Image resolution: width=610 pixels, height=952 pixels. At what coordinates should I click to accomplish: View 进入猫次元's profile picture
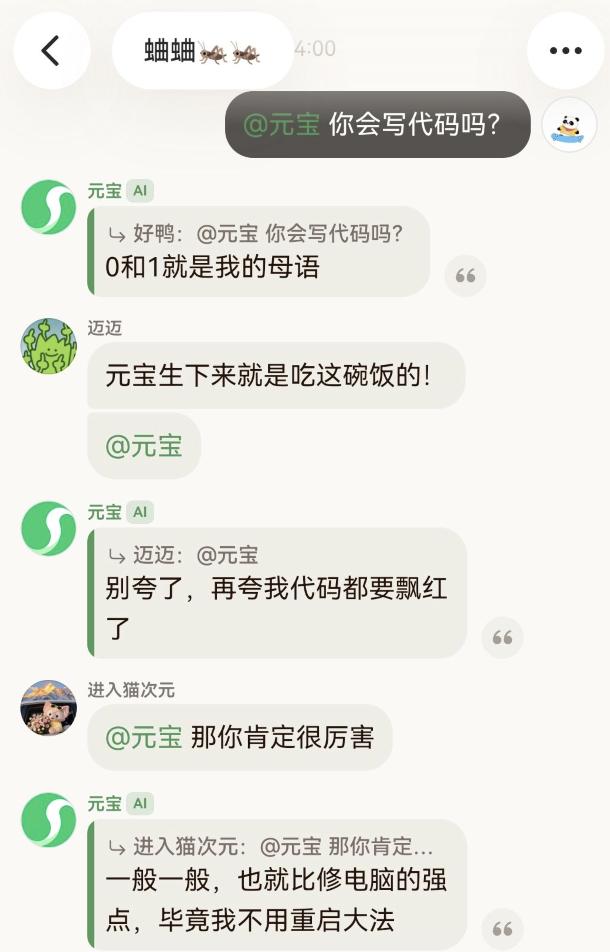49,708
